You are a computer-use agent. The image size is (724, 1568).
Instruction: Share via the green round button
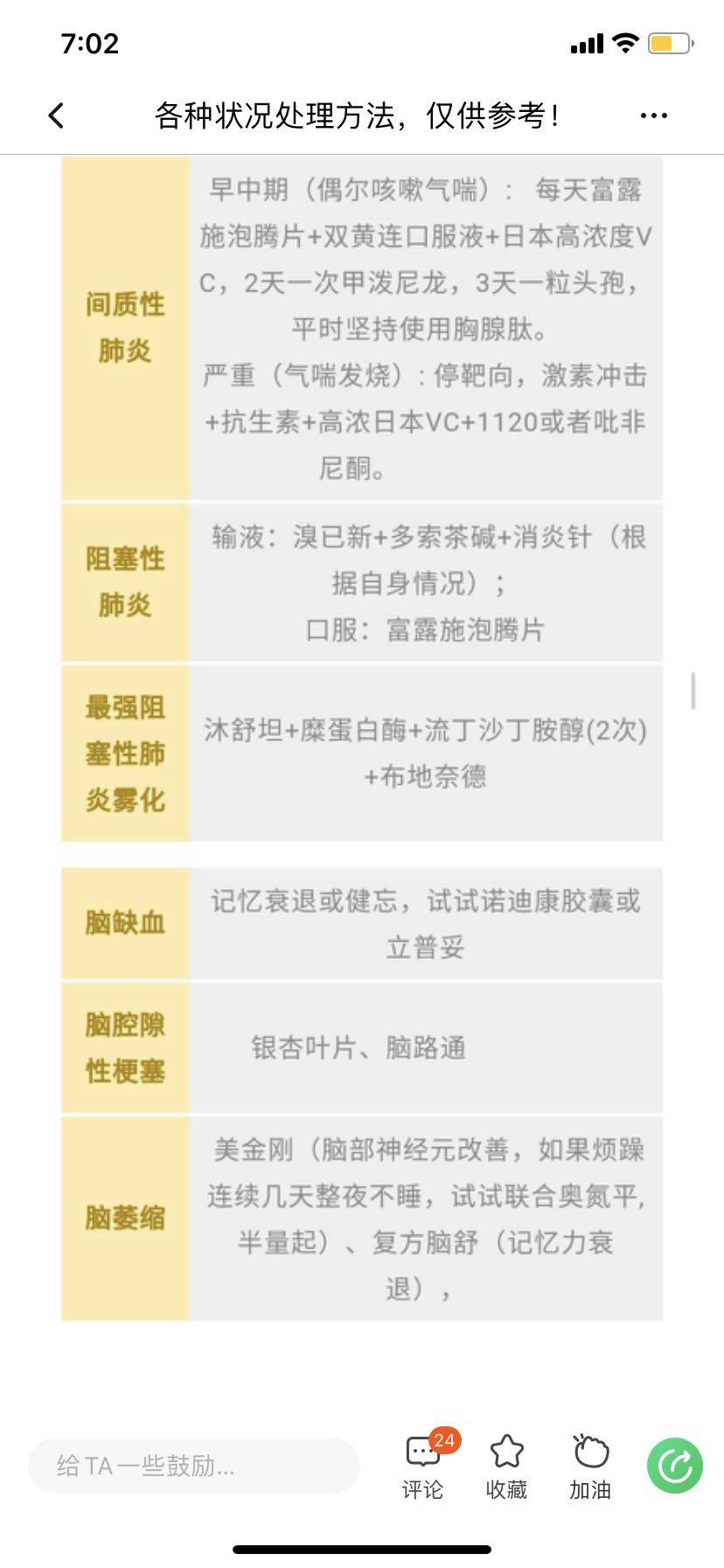[x=674, y=1465]
